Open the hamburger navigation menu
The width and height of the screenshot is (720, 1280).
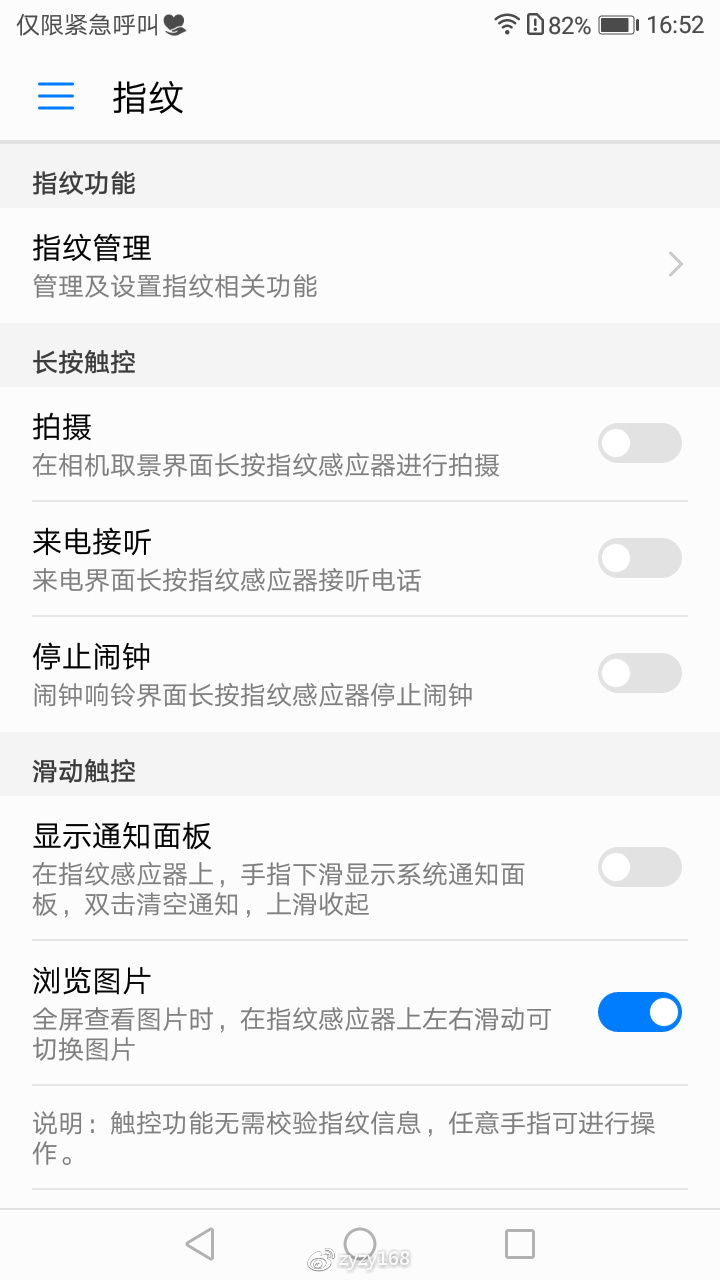pos(55,96)
